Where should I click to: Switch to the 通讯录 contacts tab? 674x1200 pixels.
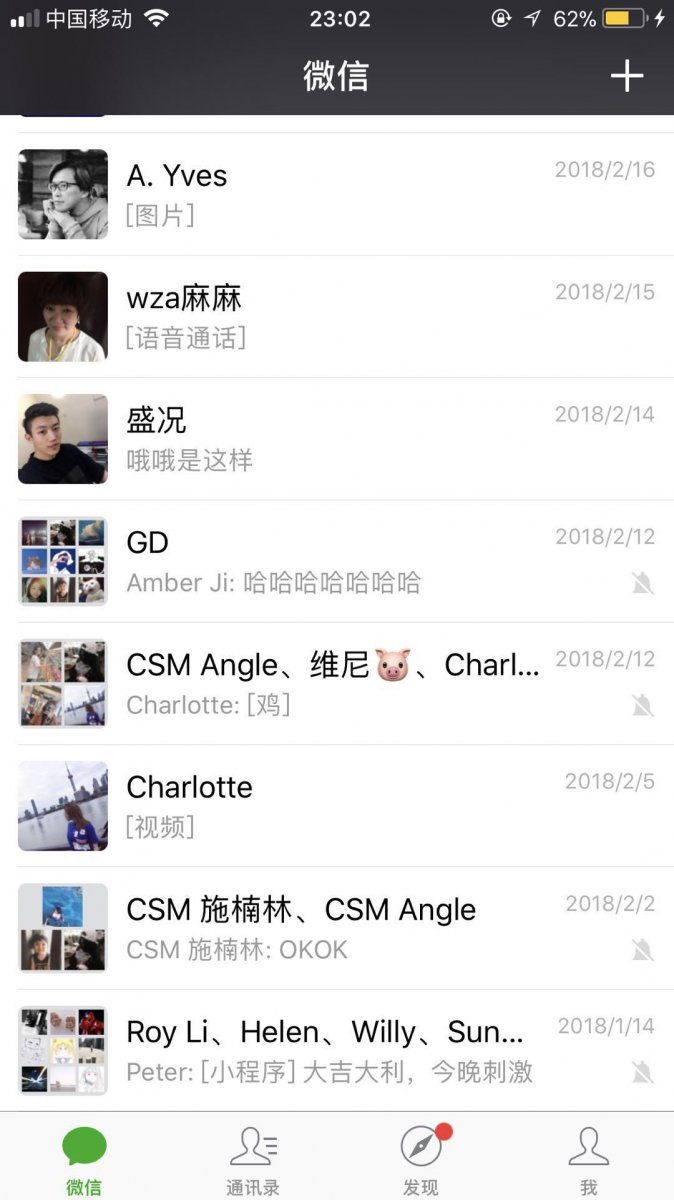(x=253, y=1158)
